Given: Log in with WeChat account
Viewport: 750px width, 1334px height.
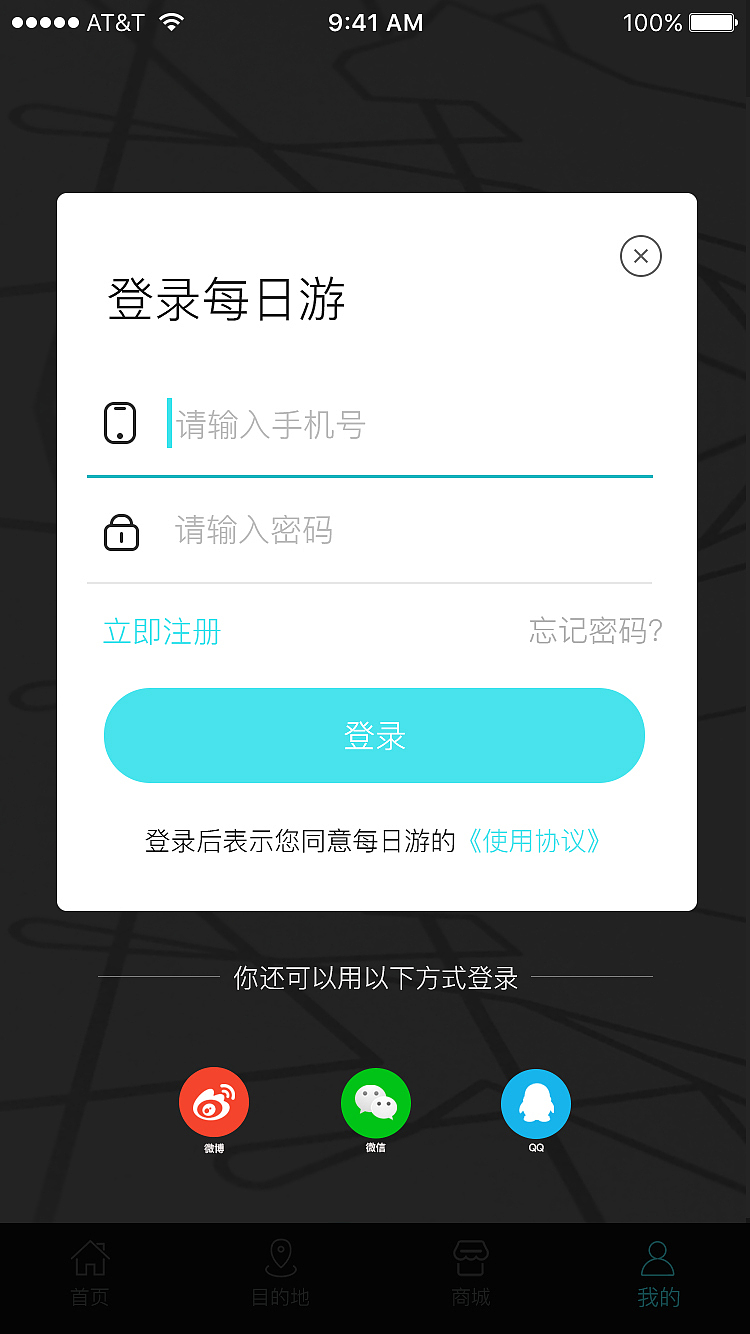Looking at the screenshot, I should [375, 1100].
